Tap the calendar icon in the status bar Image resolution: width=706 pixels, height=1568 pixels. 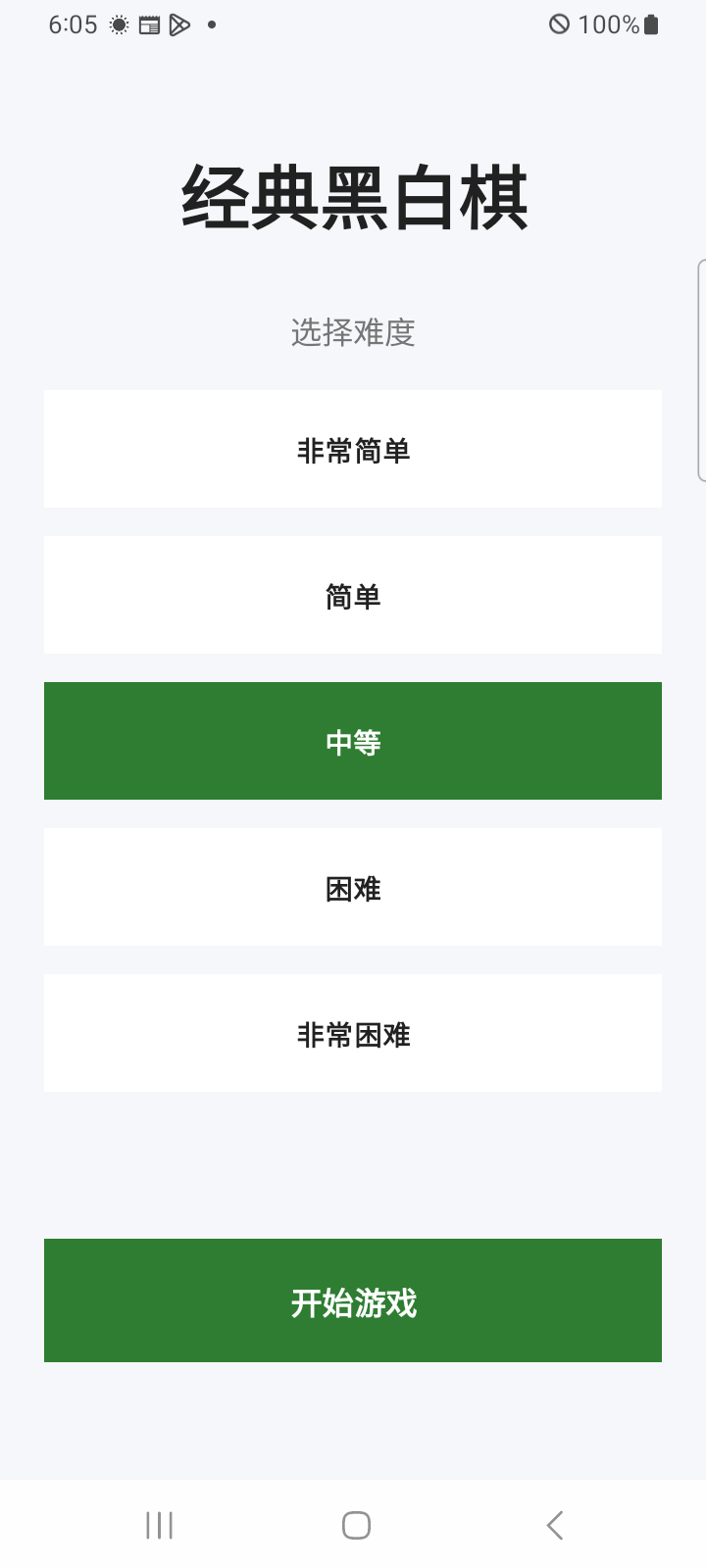pyautogui.click(x=149, y=24)
